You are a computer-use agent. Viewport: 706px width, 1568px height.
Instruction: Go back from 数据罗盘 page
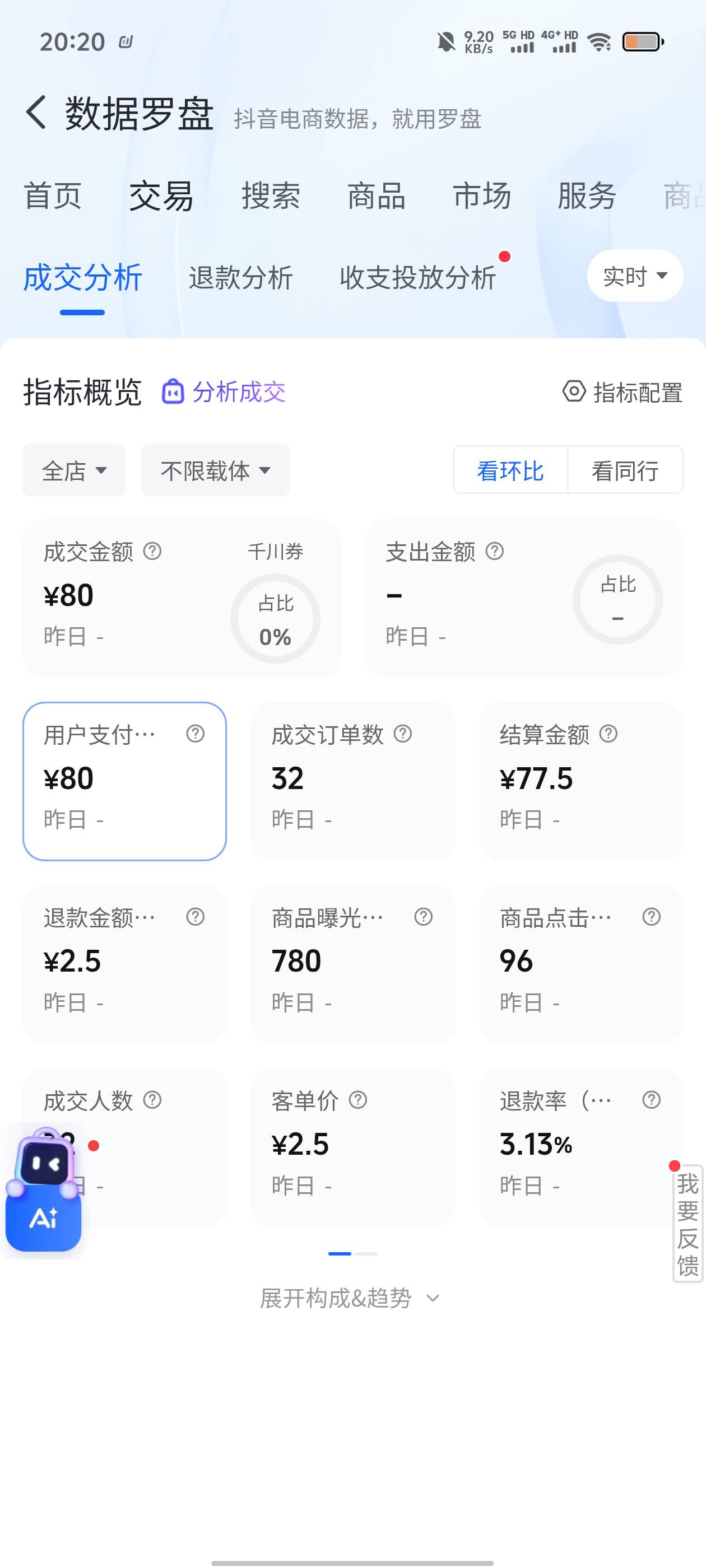pyautogui.click(x=36, y=113)
